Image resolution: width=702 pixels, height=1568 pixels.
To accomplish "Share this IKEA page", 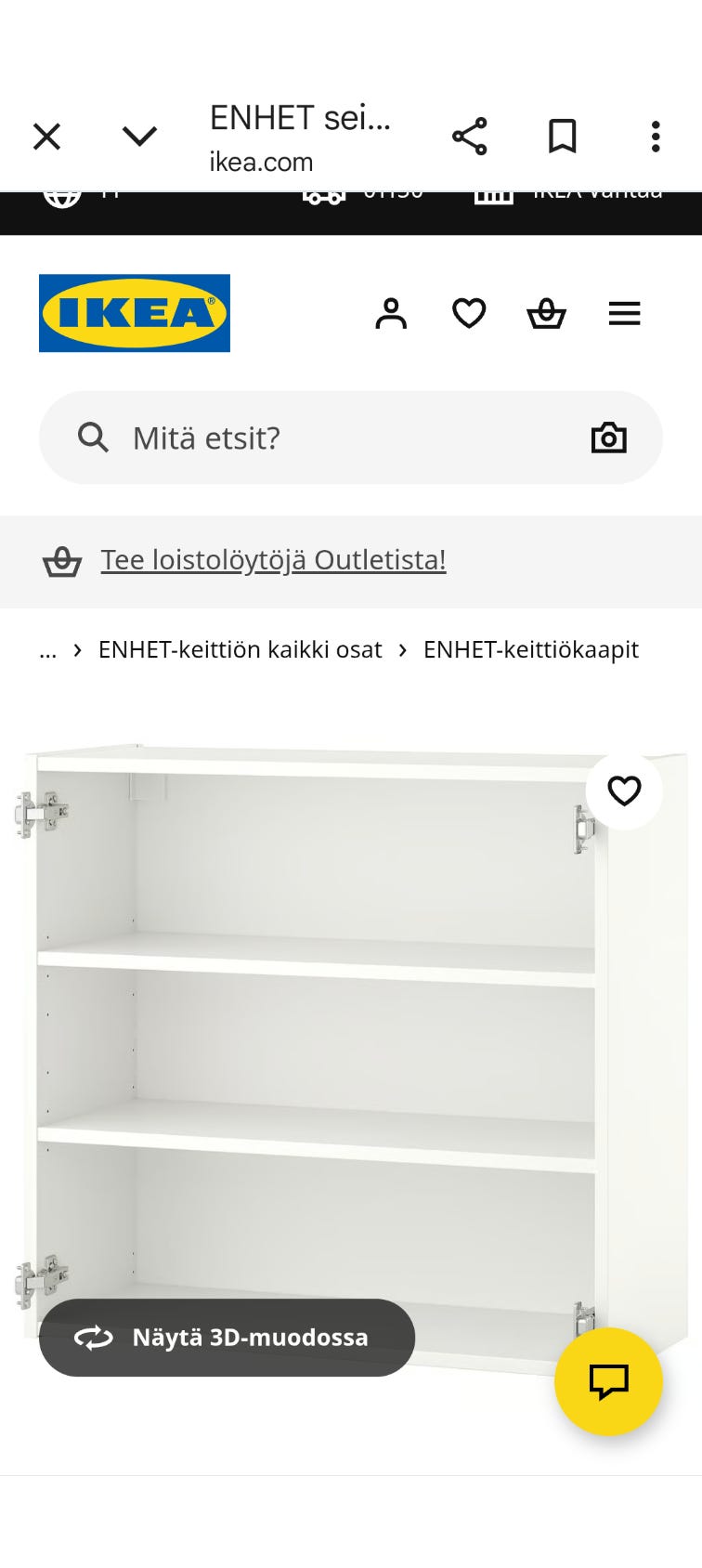I will 470,137.
